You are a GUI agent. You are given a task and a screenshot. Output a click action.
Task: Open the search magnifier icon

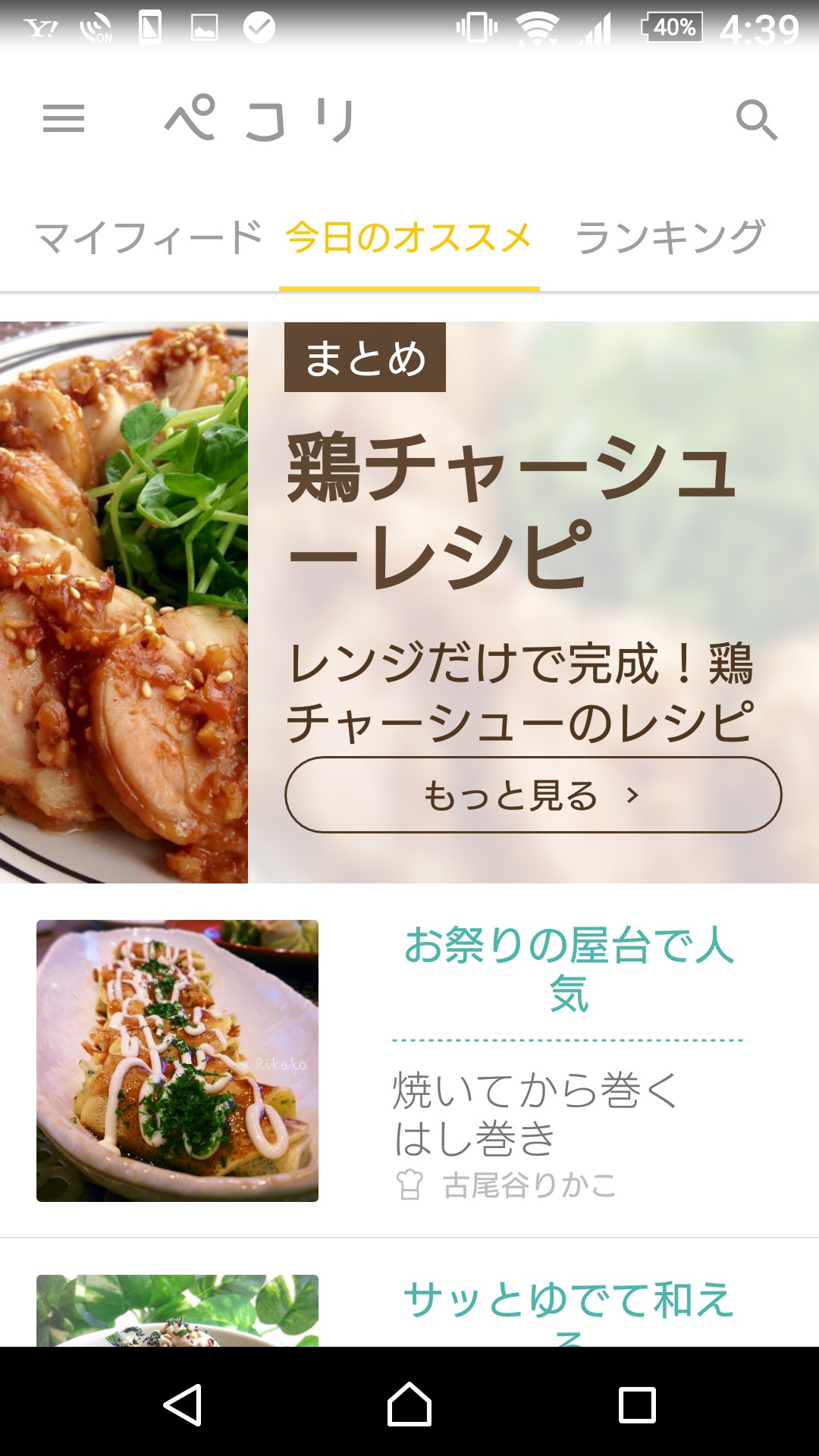pos(757,120)
